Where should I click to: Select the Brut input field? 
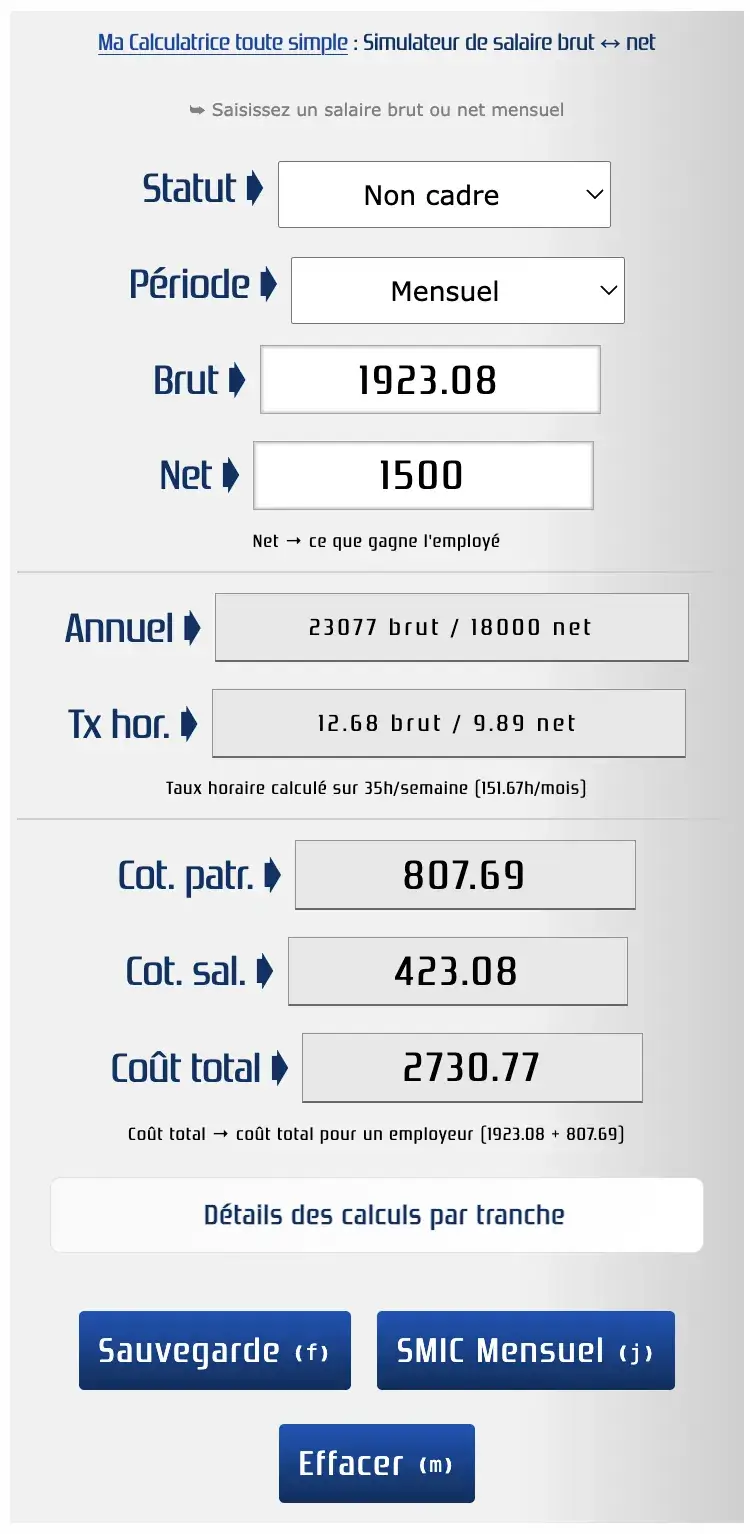(x=430, y=379)
